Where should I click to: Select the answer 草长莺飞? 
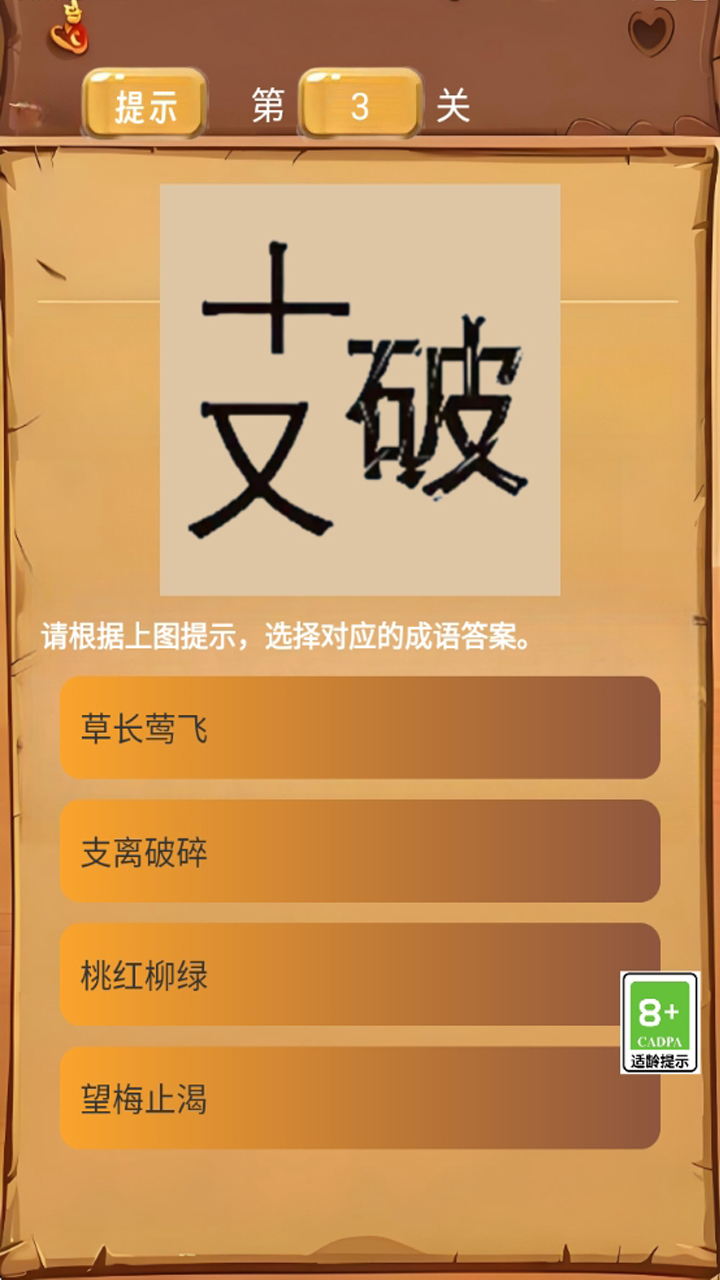(360, 727)
